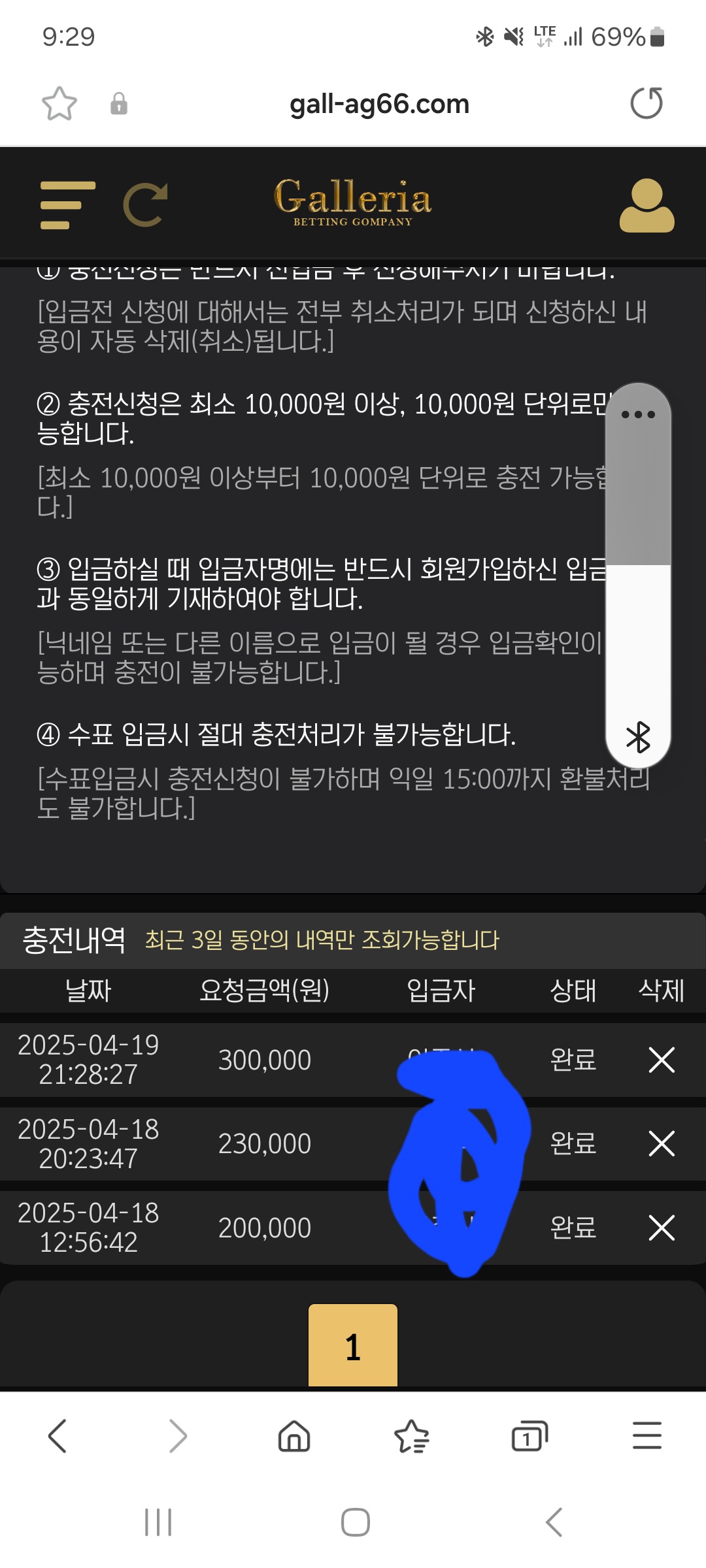Screen dimensions: 706x1568
Task: Delete the 300,000 won charge record
Action: click(662, 1060)
